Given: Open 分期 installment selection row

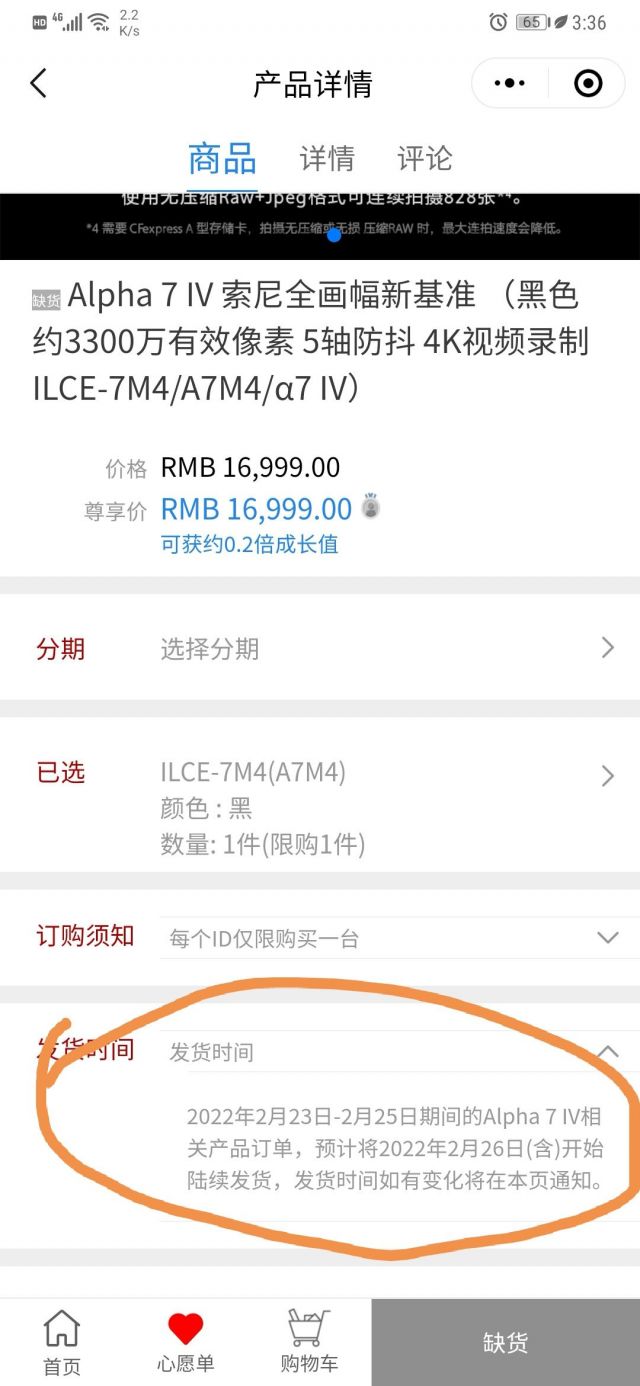Looking at the screenshot, I should 320,648.
